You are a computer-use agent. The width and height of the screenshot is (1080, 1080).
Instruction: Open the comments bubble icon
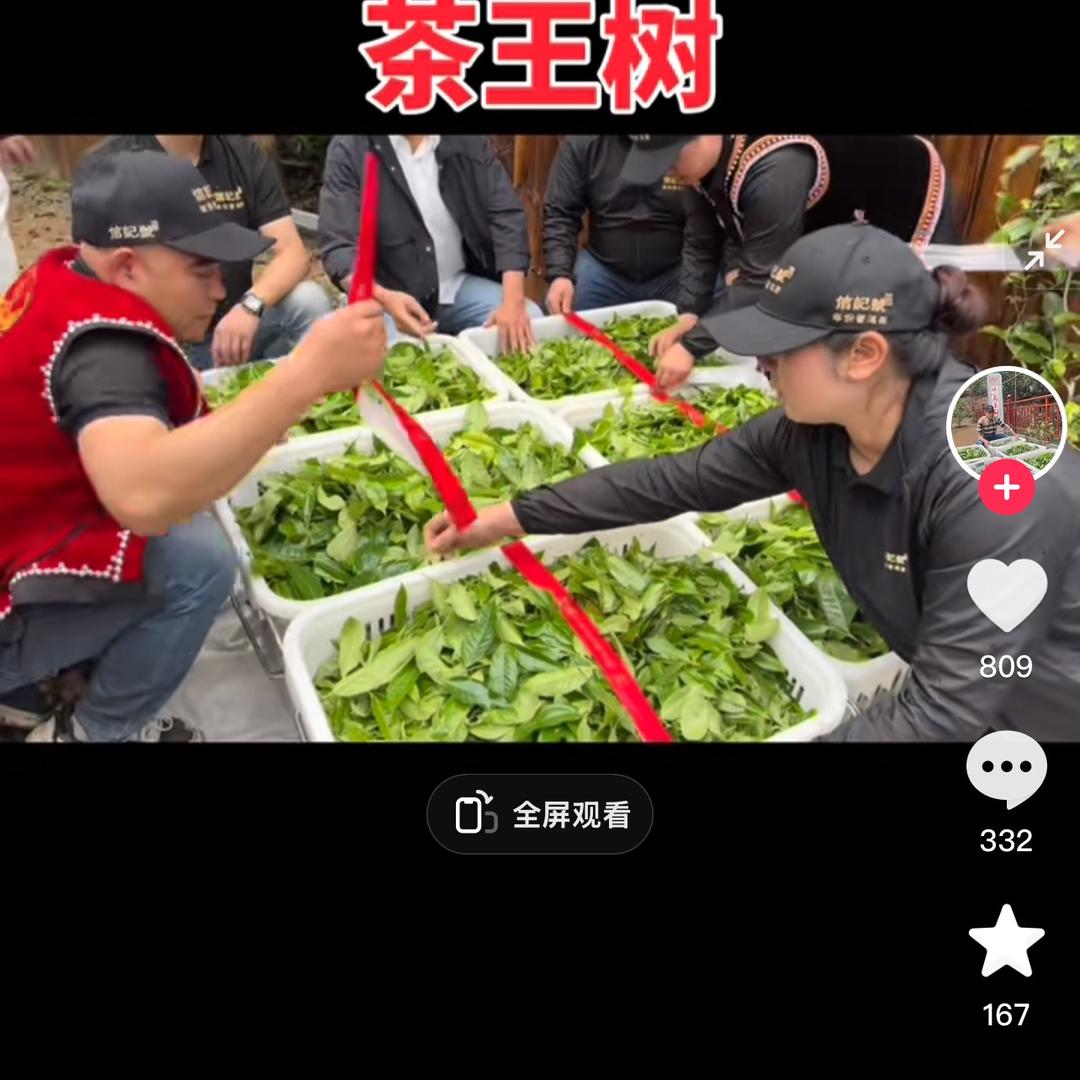click(1006, 768)
